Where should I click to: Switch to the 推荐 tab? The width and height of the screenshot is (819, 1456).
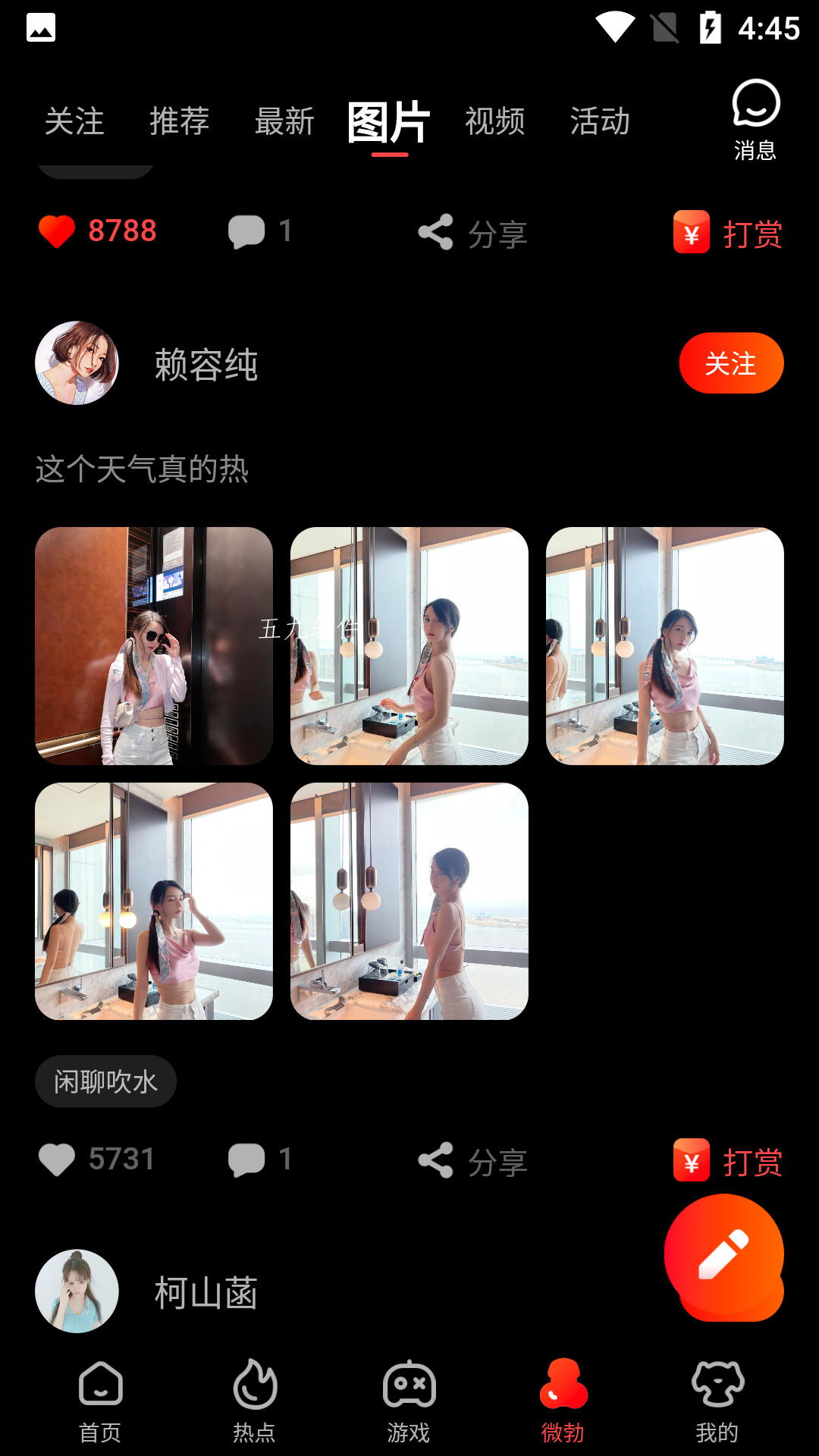tap(179, 121)
